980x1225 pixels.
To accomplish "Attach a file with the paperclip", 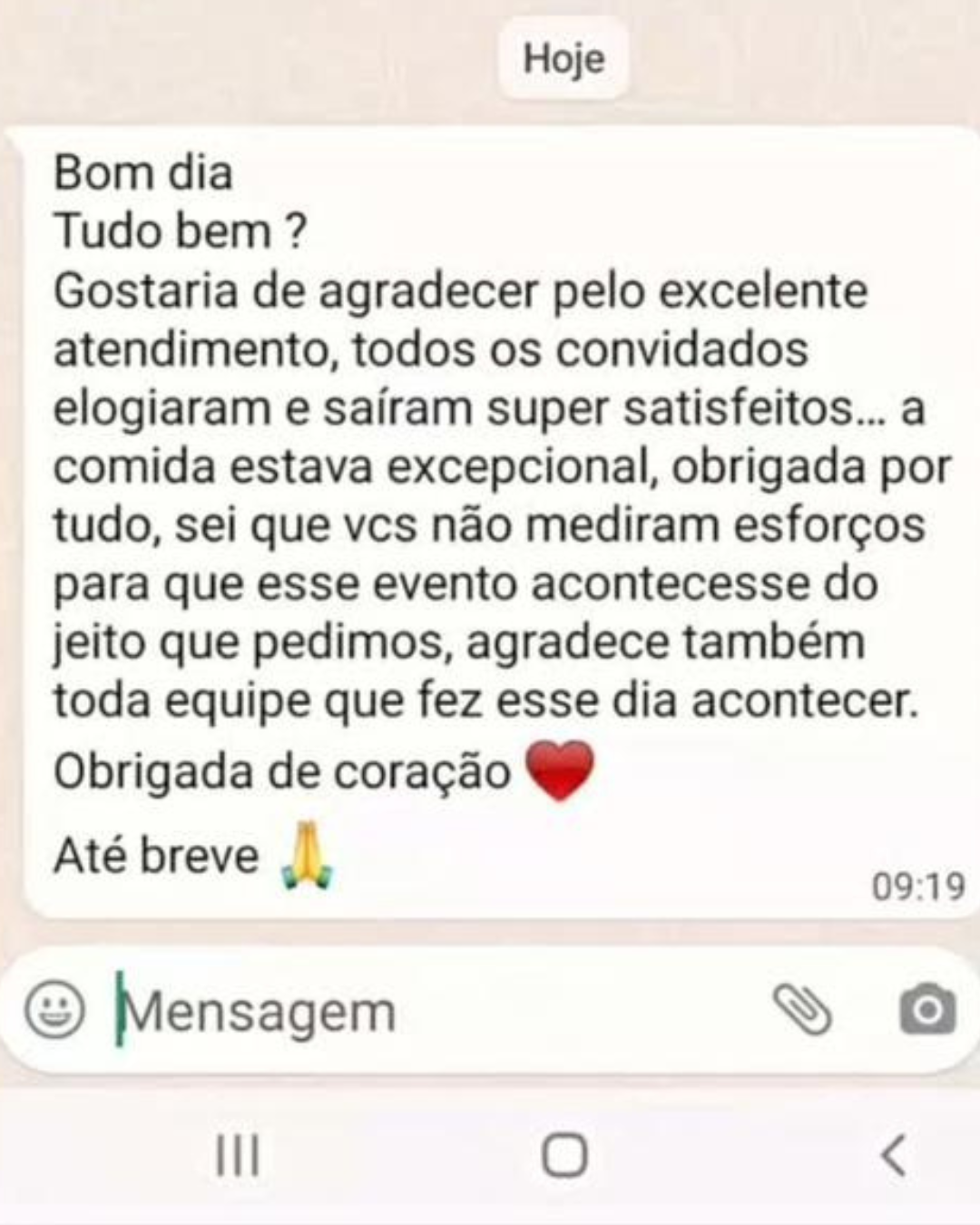I will (802, 1009).
